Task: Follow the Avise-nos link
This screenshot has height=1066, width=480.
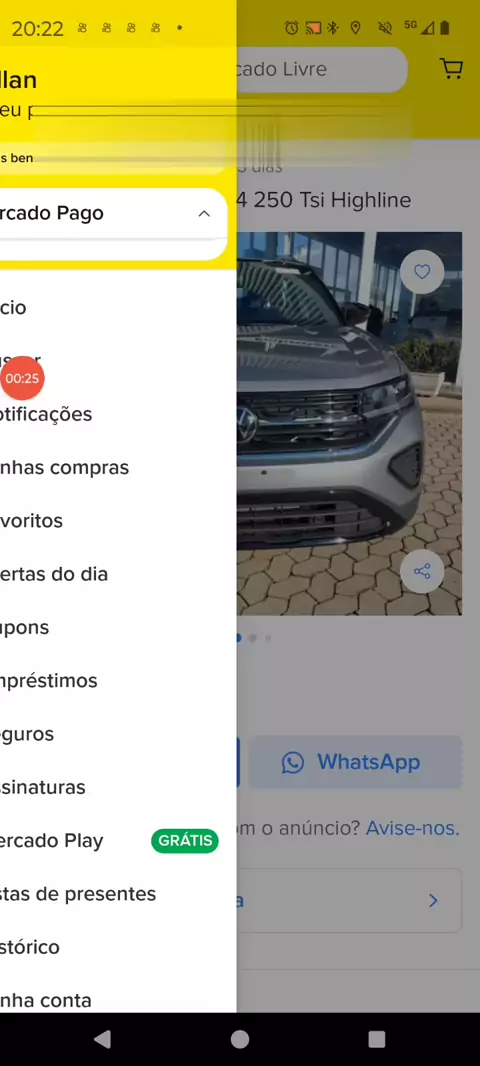Action: pos(413,829)
